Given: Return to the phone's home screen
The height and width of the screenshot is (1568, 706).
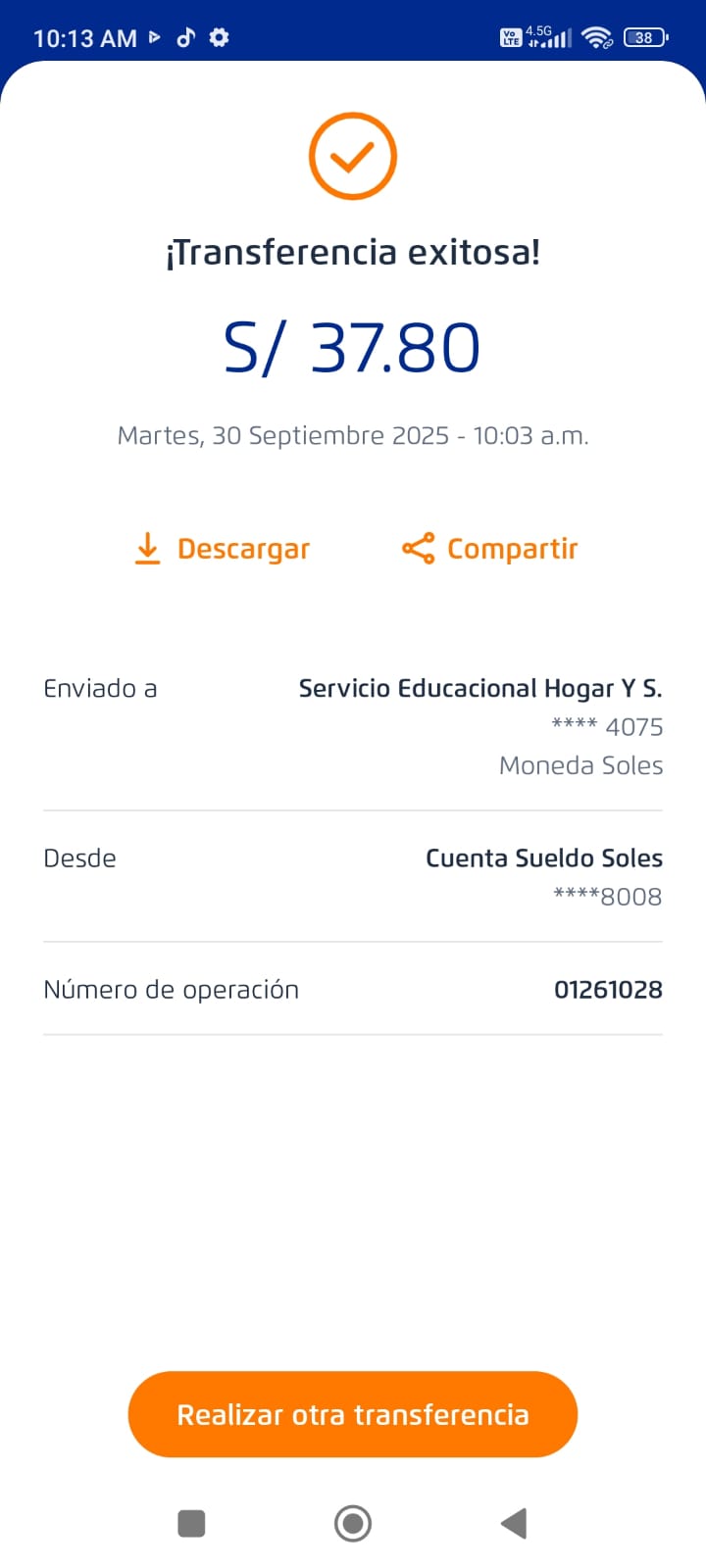Looking at the screenshot, I should point(353,1523).
